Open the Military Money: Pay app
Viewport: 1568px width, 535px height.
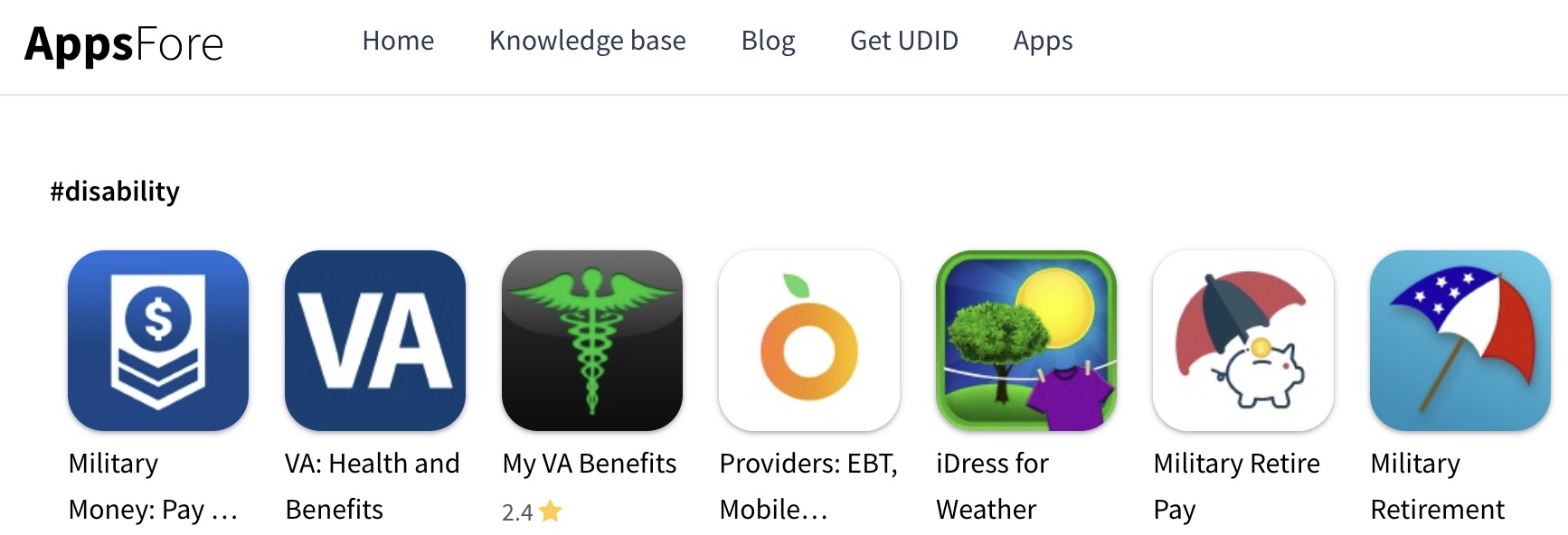click(158, 341)
